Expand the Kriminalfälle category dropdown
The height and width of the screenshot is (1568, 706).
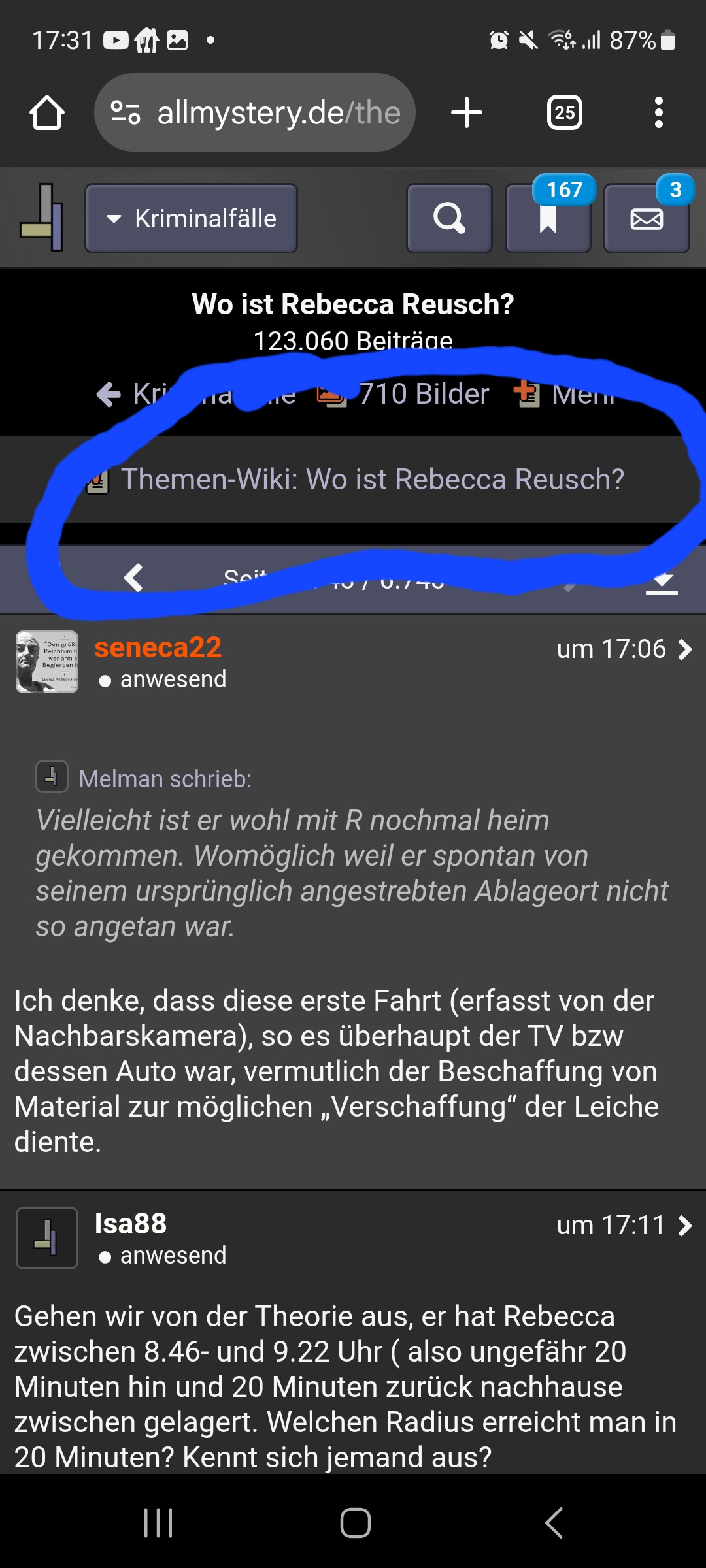pos(191,218)
